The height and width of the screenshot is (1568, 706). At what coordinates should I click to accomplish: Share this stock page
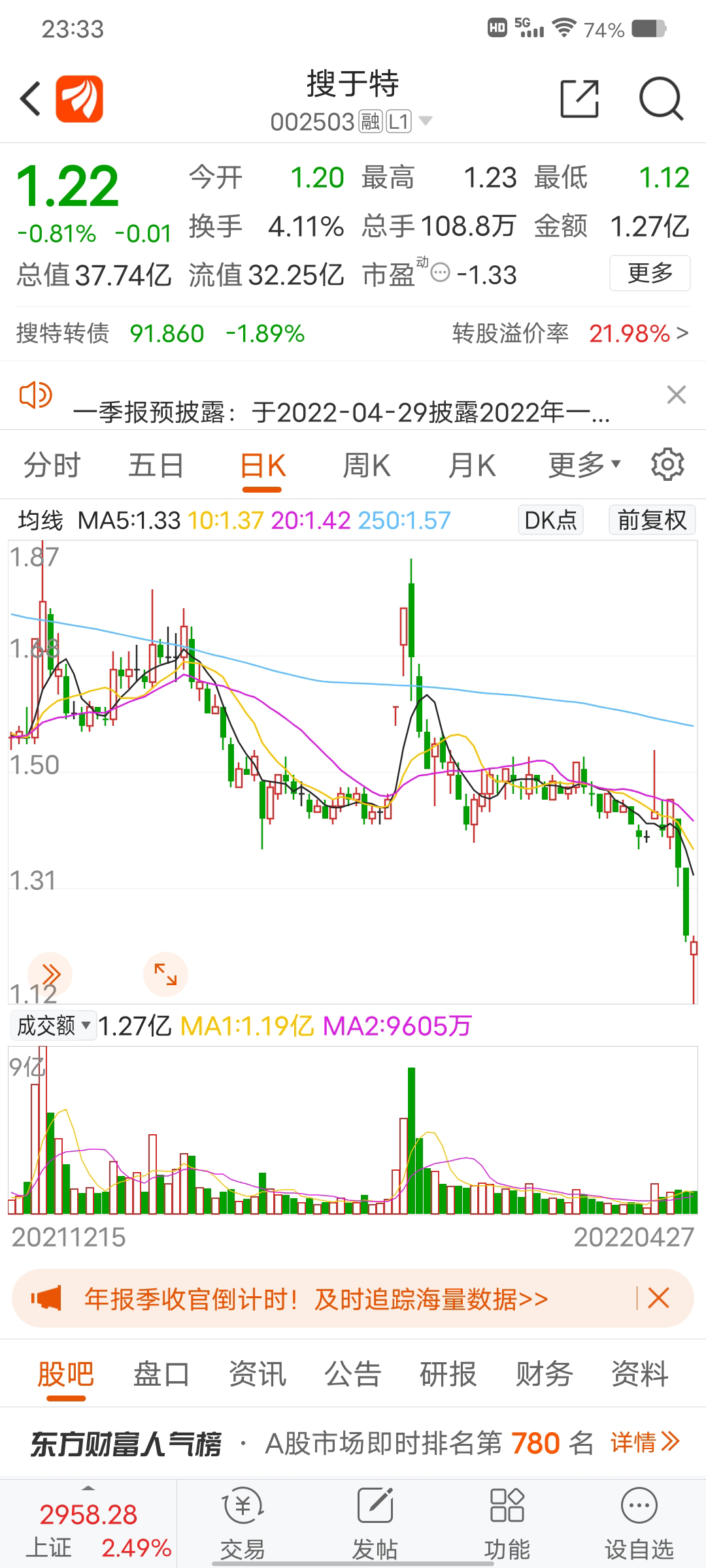point(579,99)
